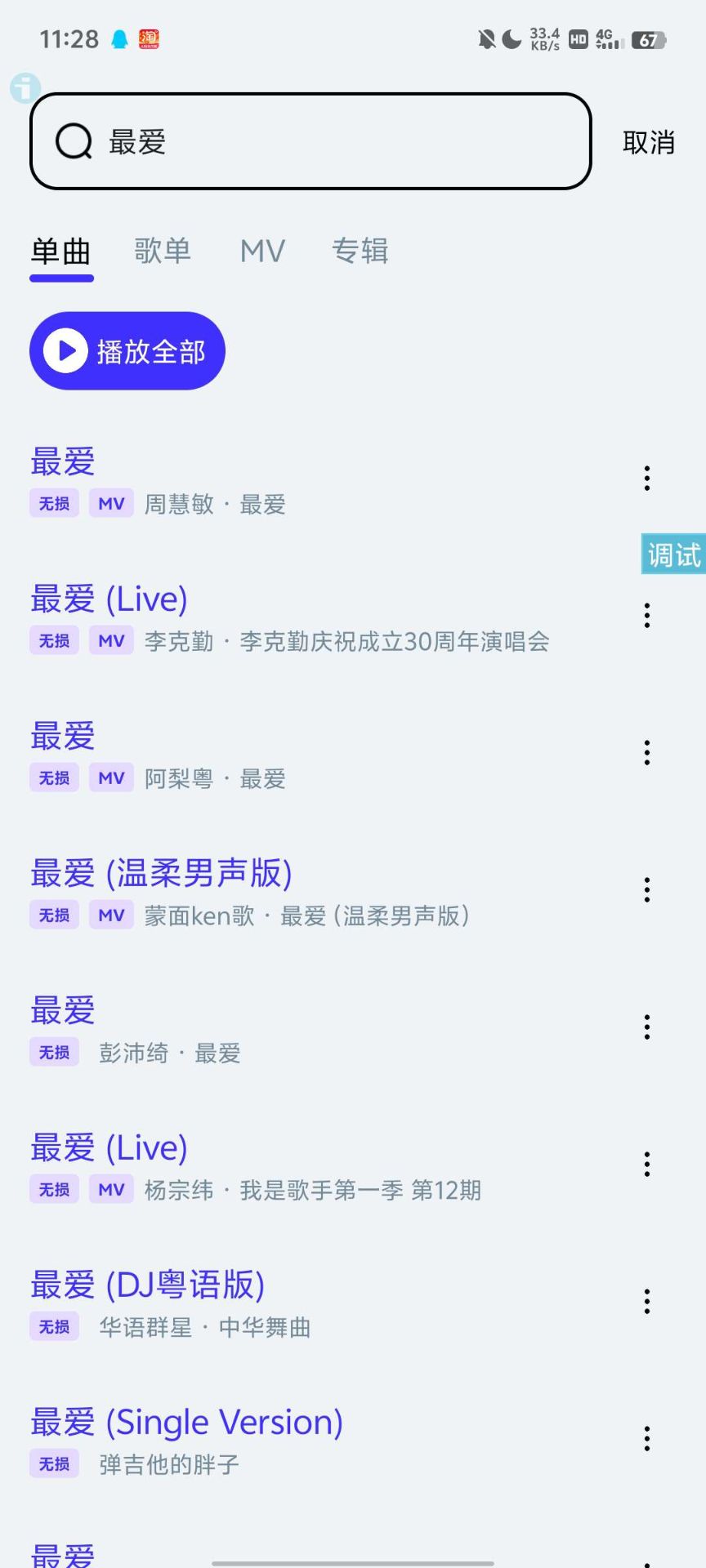This screenshot has height=1568, width=706.
Task: Open more options for 阿梨粤's 最爱
Action: [x=646, y=752]
